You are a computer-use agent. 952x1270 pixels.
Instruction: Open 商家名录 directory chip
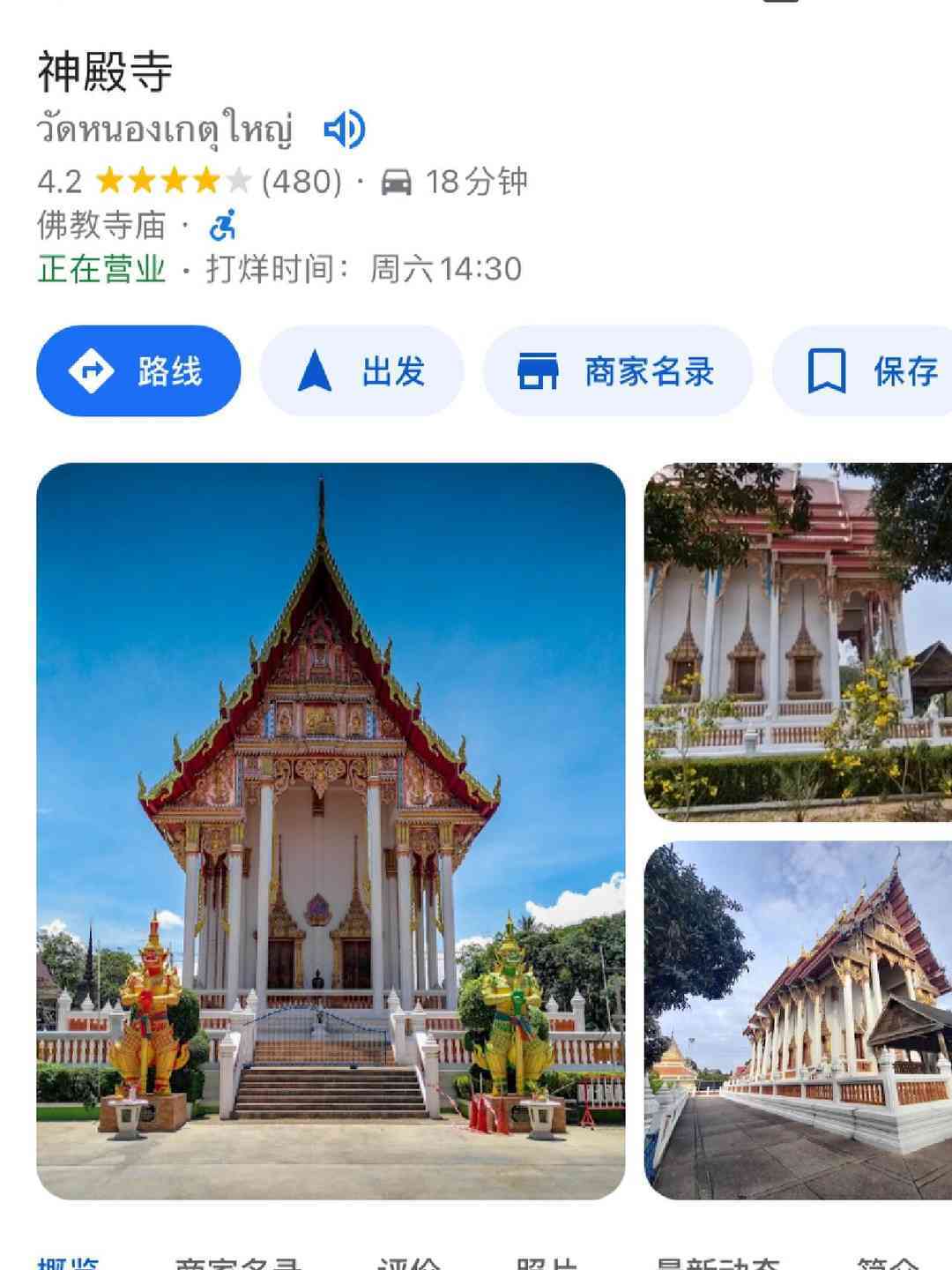pos(617,371)
